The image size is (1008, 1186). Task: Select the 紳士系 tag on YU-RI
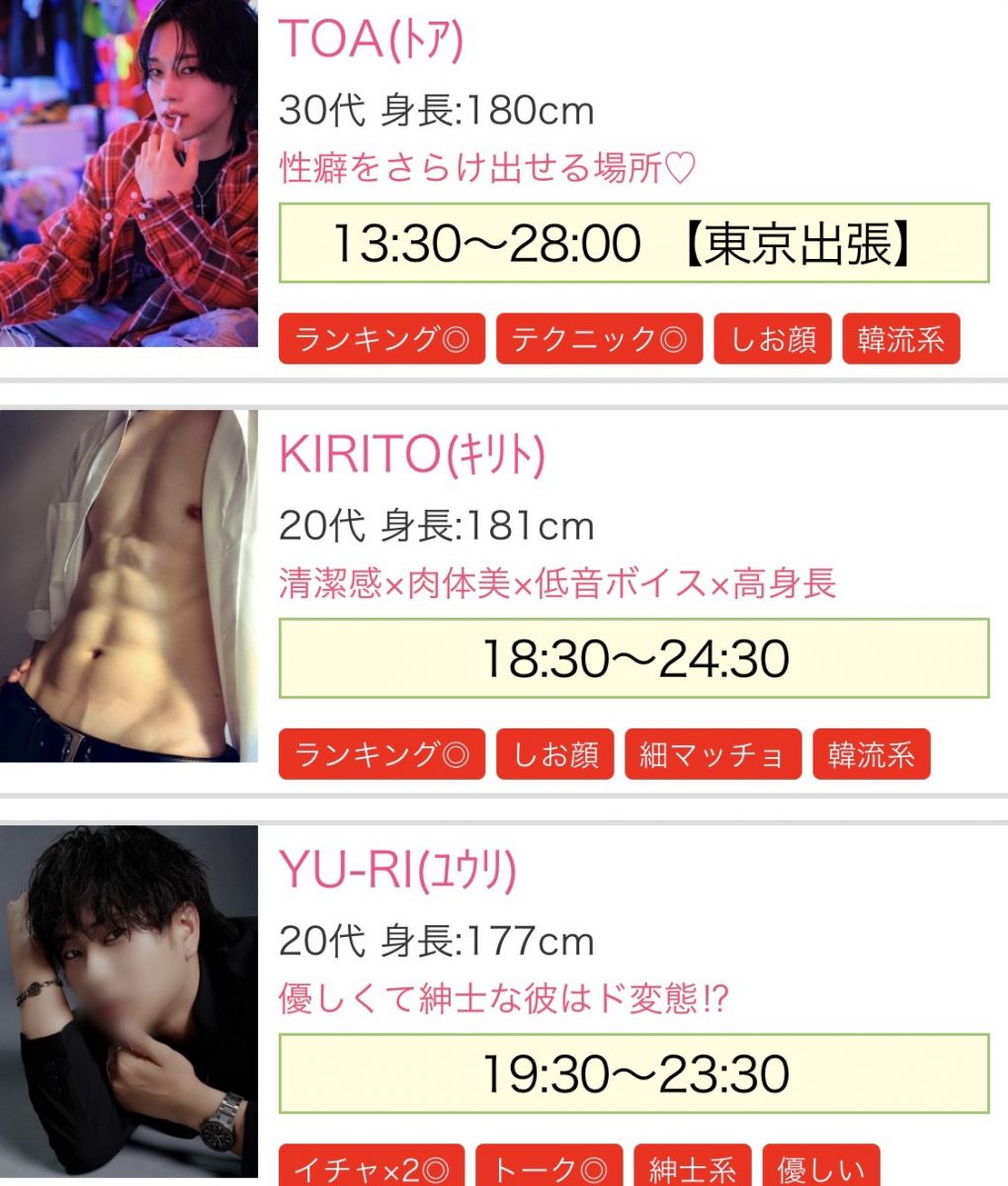pyautogui.click(x=692, y=1170)
